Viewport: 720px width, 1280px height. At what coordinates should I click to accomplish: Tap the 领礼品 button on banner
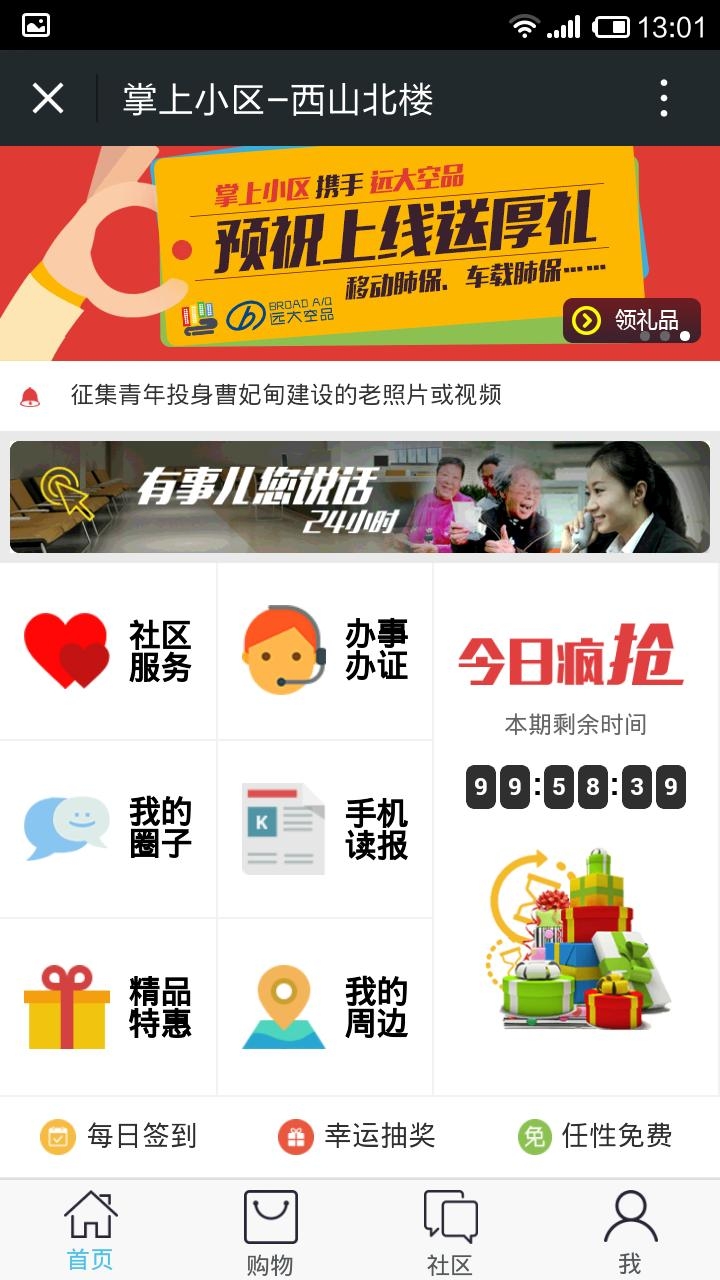click(631, 320)
